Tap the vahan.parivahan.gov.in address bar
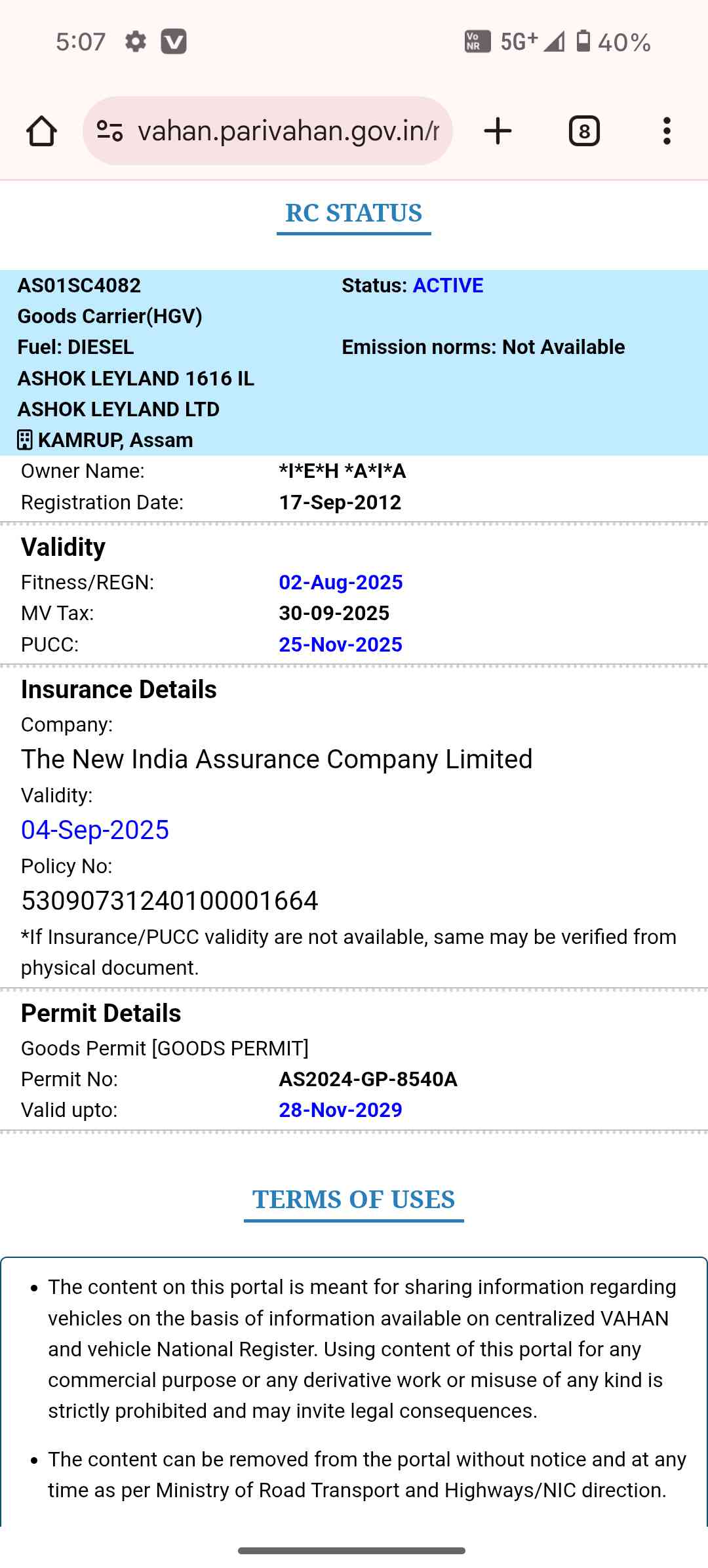708x1568 pixels. 288,131
